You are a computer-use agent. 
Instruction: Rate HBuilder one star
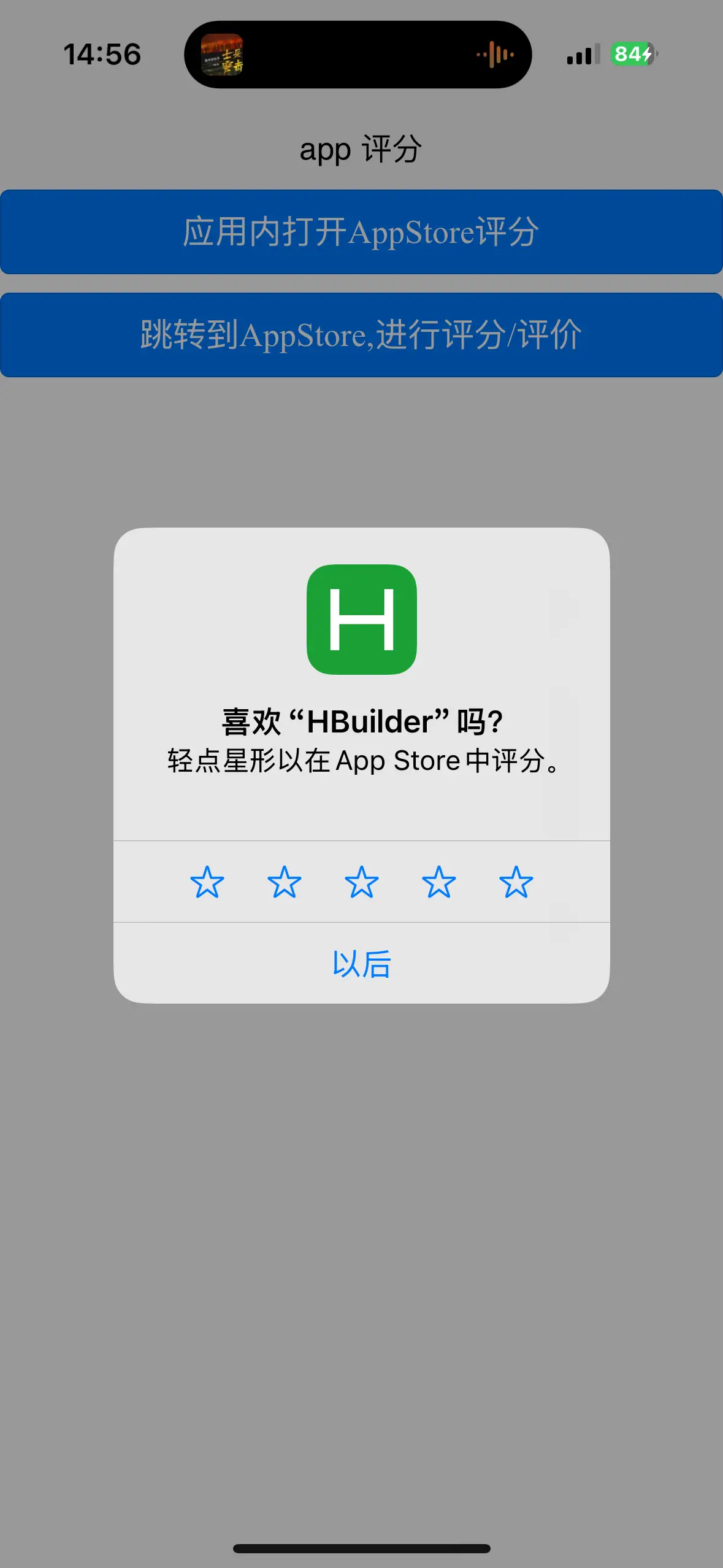207,882
